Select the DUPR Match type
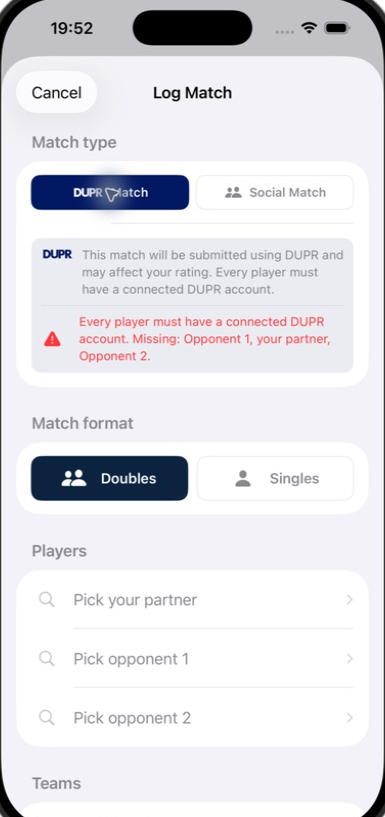This screenshot has width=385, height=817. [110, 192]
